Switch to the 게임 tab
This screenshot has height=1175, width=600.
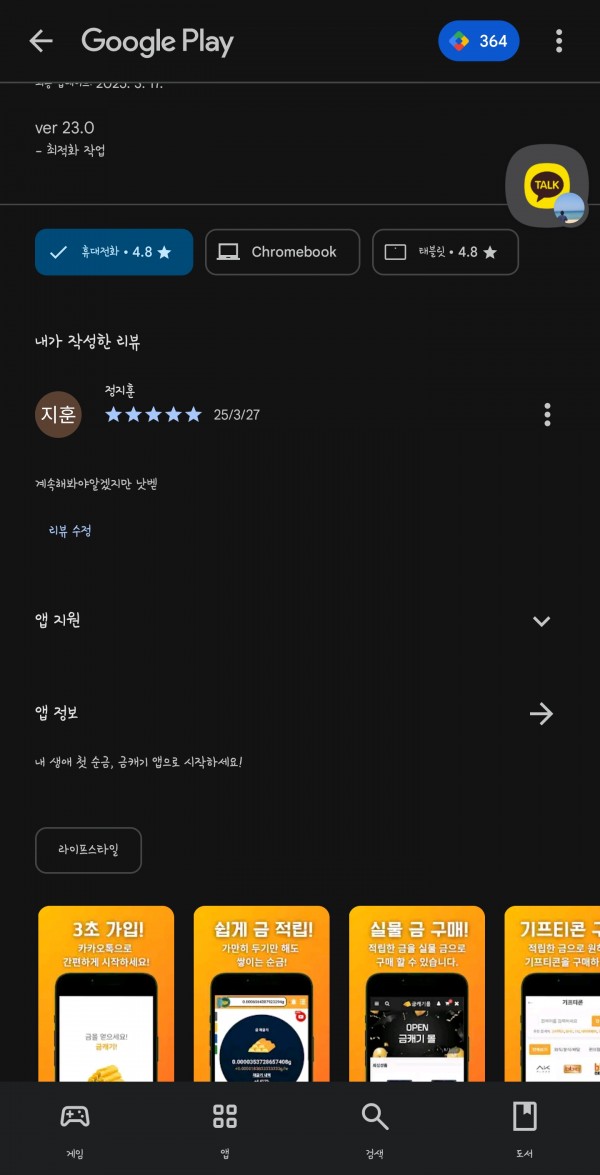(x=75, y=1130)
